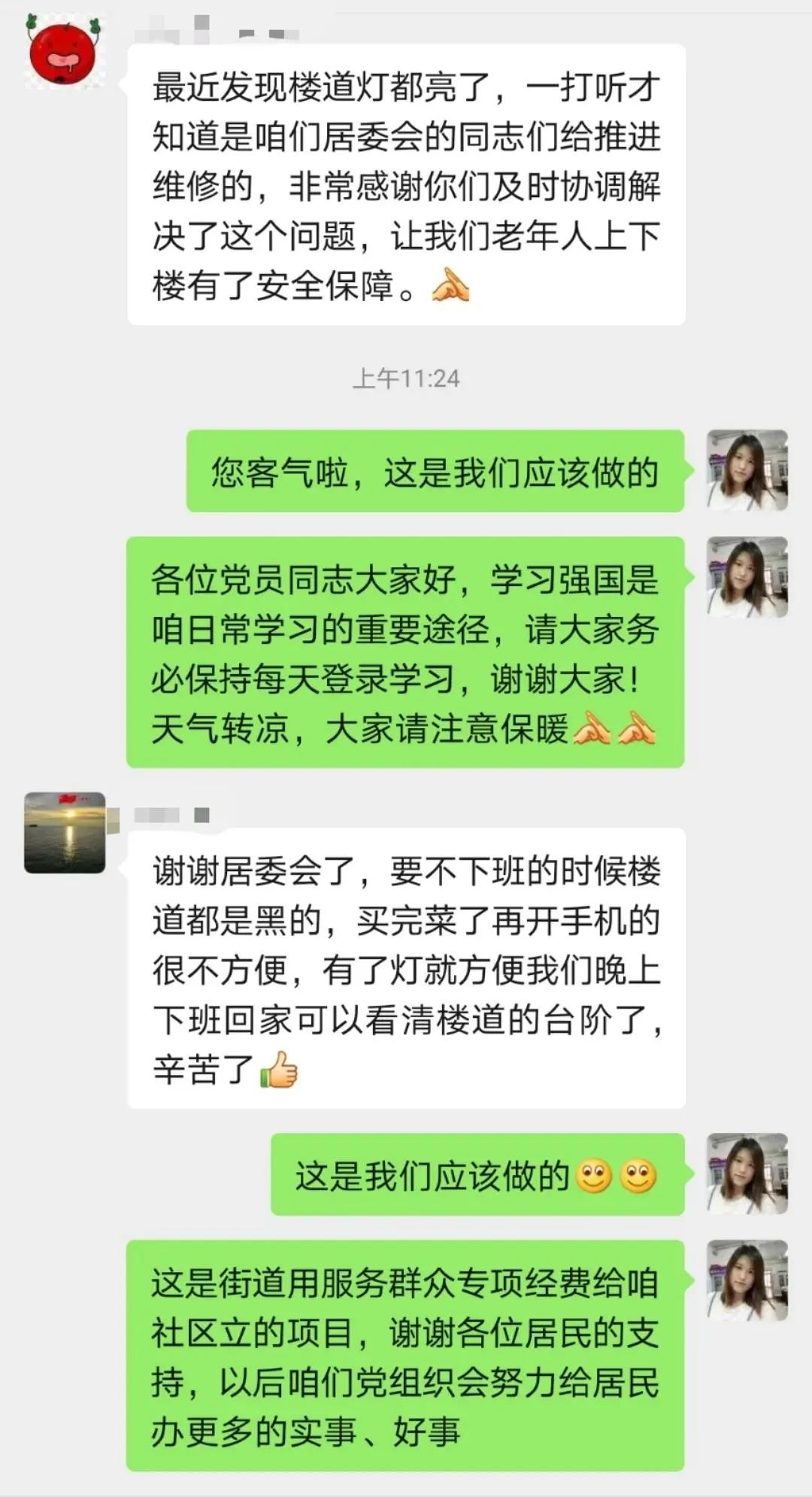
Task: Tap the avatar beside the 这是街道用服务群众 message
Action: tap(747, 1280)
